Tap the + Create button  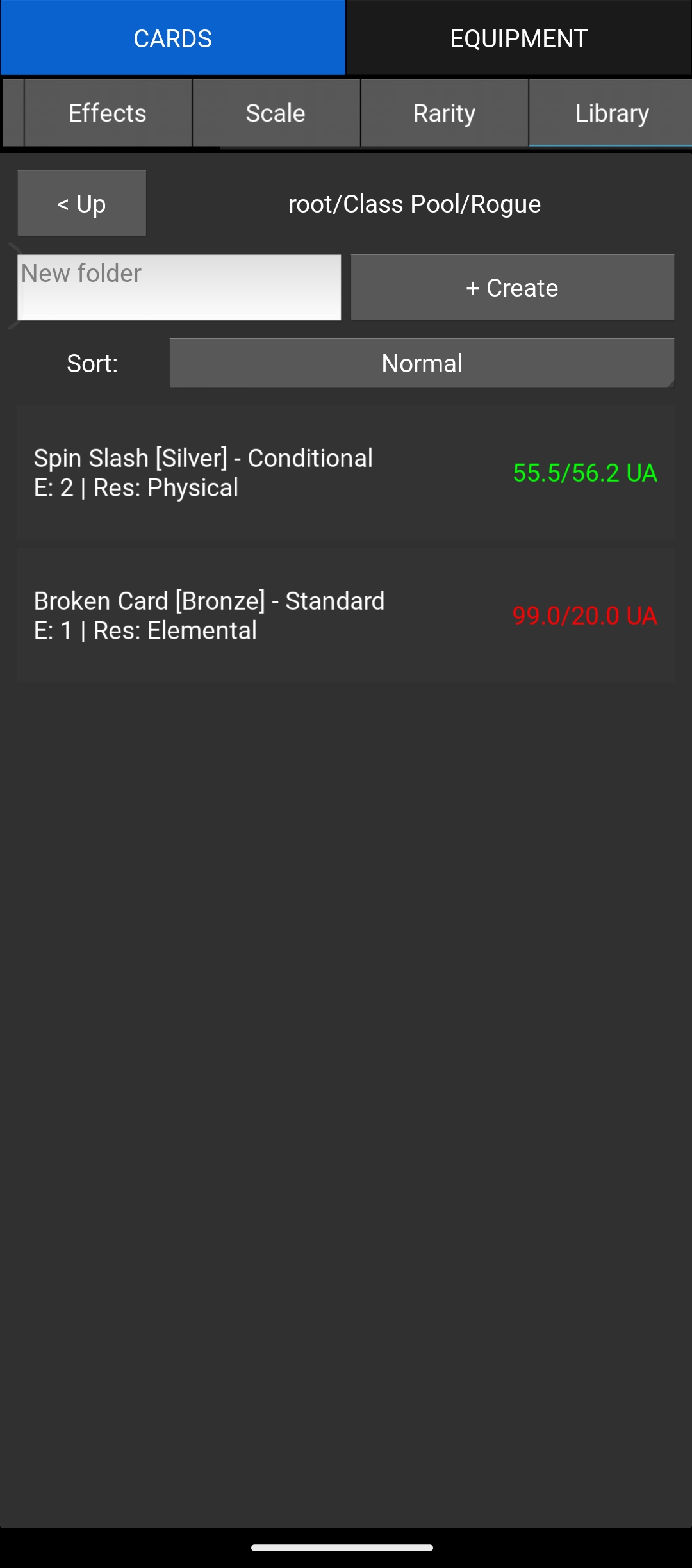tap(513, 288)
